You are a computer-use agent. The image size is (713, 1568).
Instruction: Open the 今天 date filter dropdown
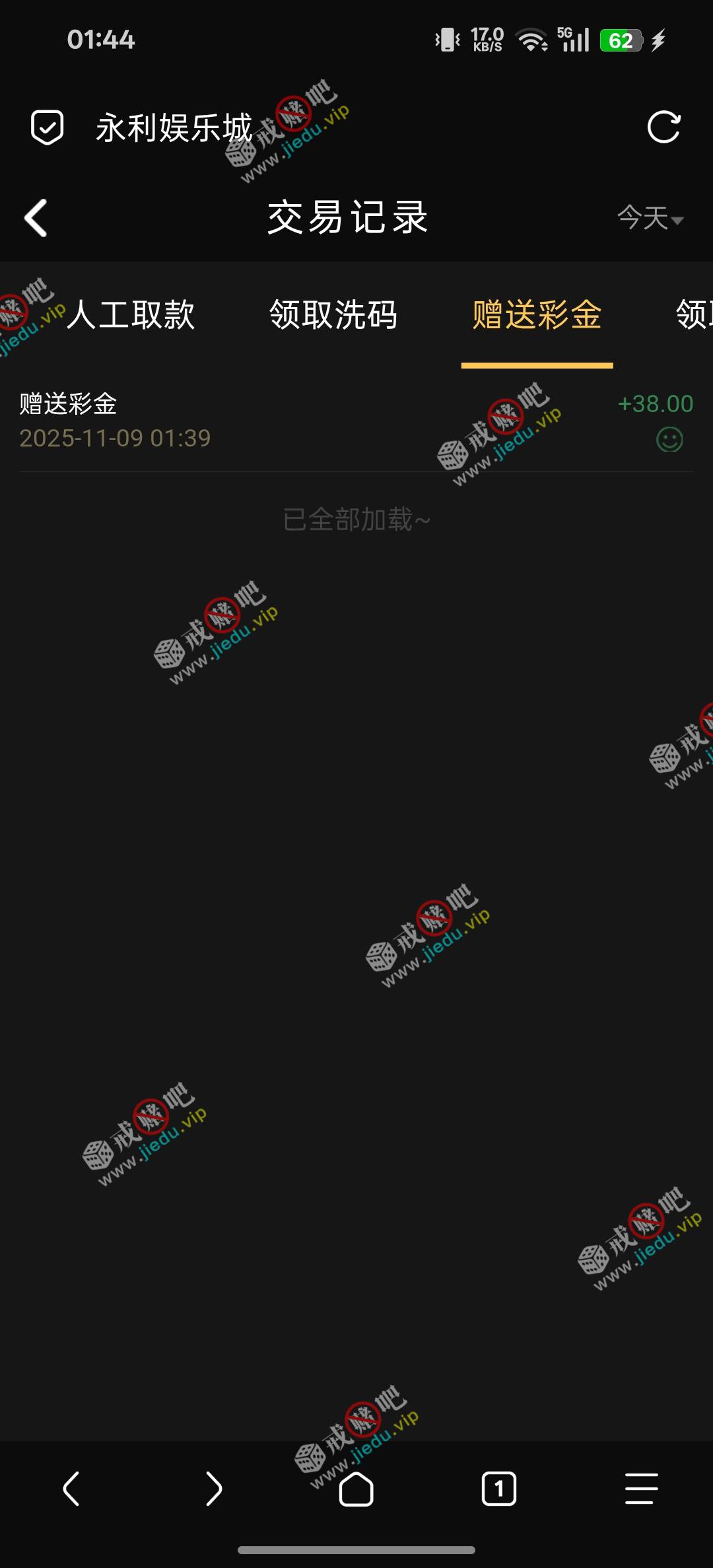650,218
